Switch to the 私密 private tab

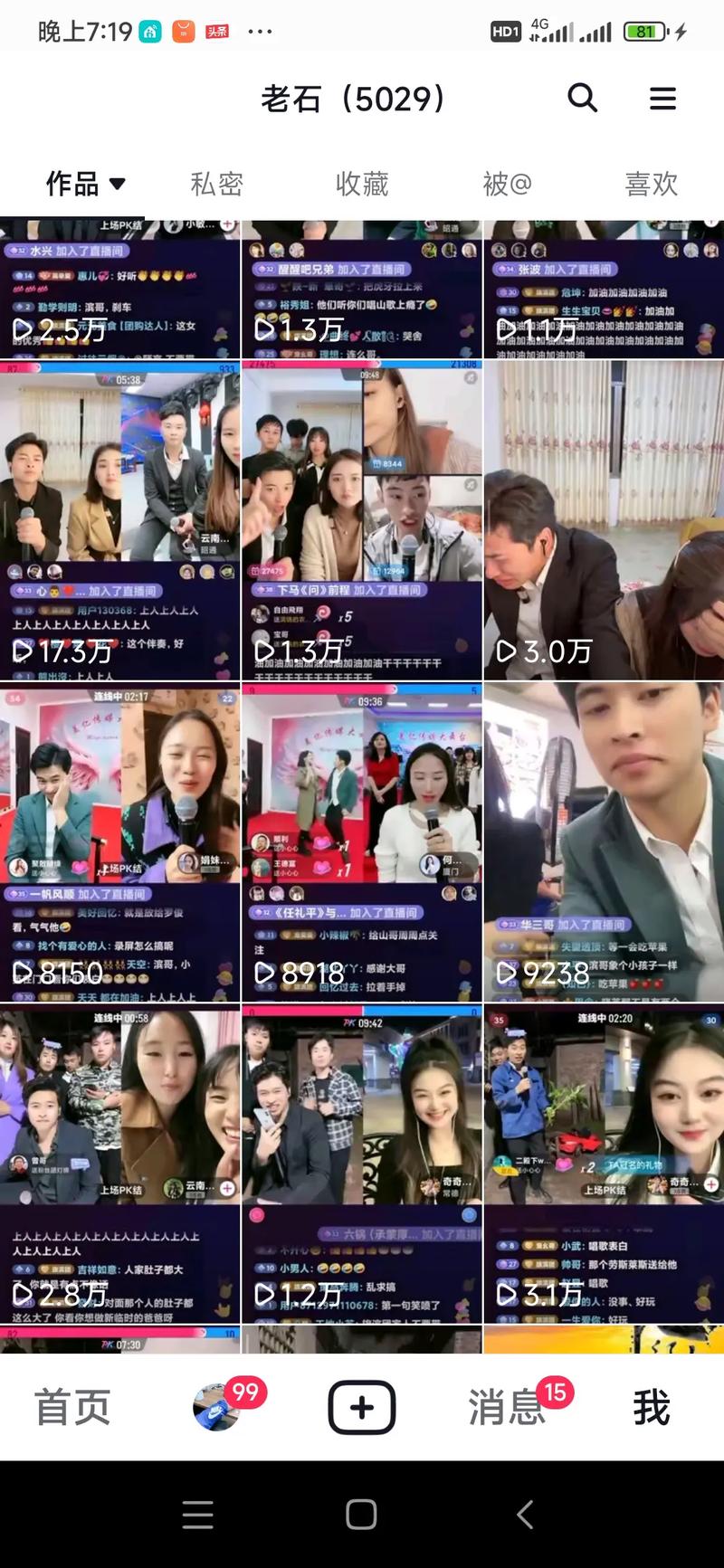(x=216, y=185)
